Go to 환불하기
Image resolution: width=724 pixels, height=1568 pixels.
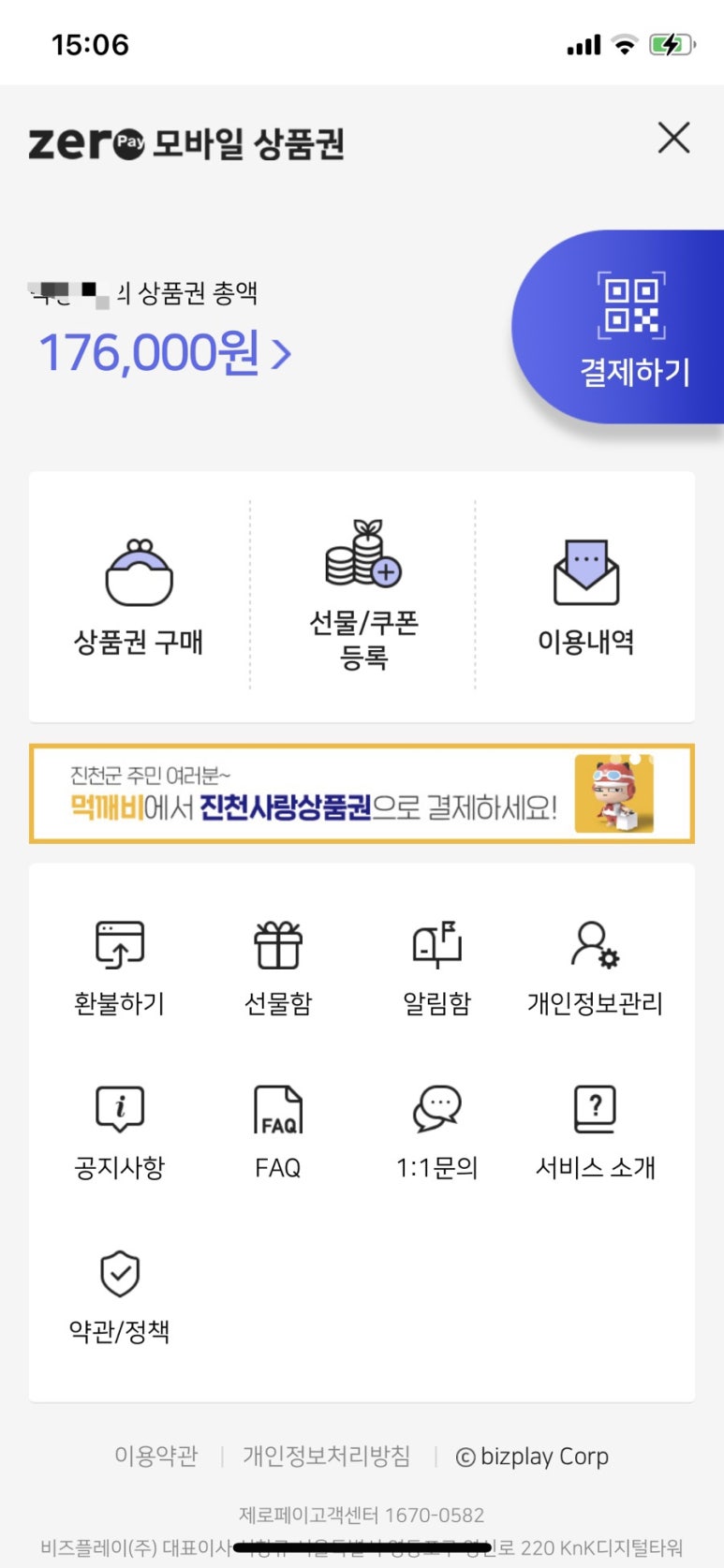pos(120,968)
